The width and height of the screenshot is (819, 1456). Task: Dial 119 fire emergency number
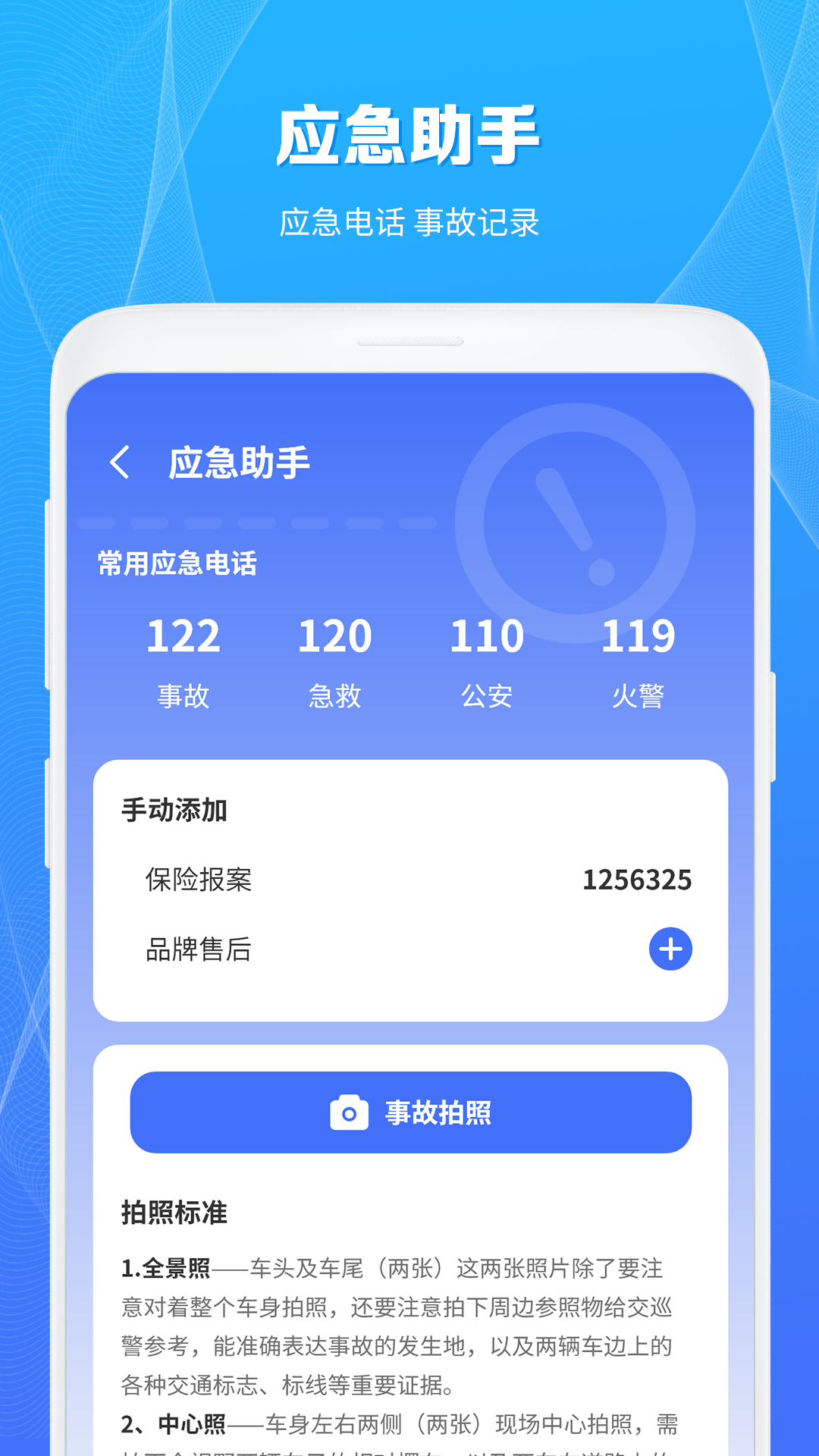(x=639, y=637)
